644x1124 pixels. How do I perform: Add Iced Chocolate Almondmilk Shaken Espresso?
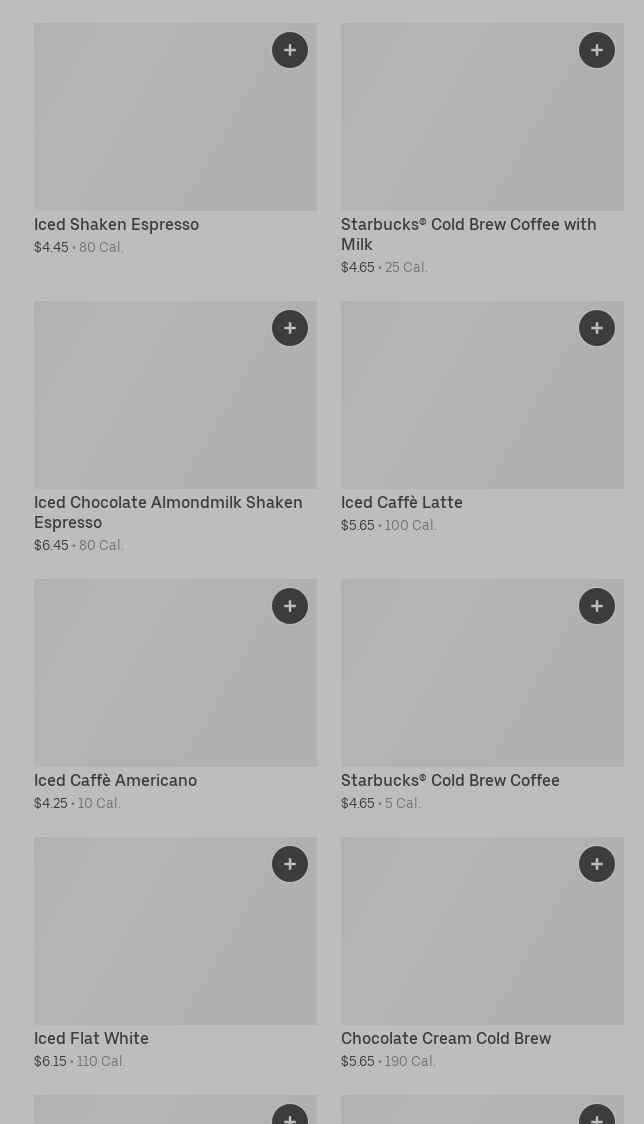tap(290, 328)
